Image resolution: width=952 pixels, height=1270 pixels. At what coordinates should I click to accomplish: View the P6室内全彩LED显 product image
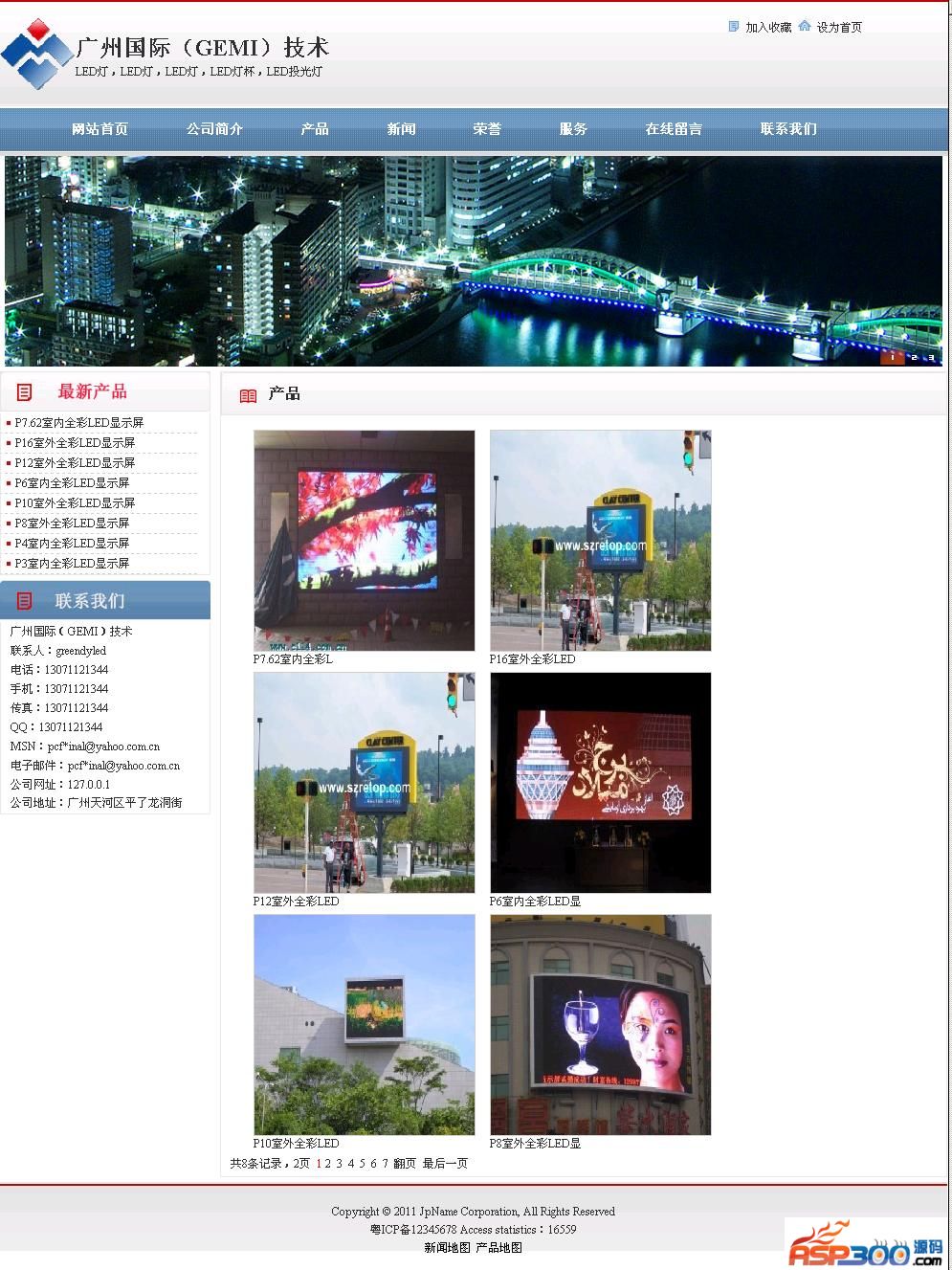600,782
